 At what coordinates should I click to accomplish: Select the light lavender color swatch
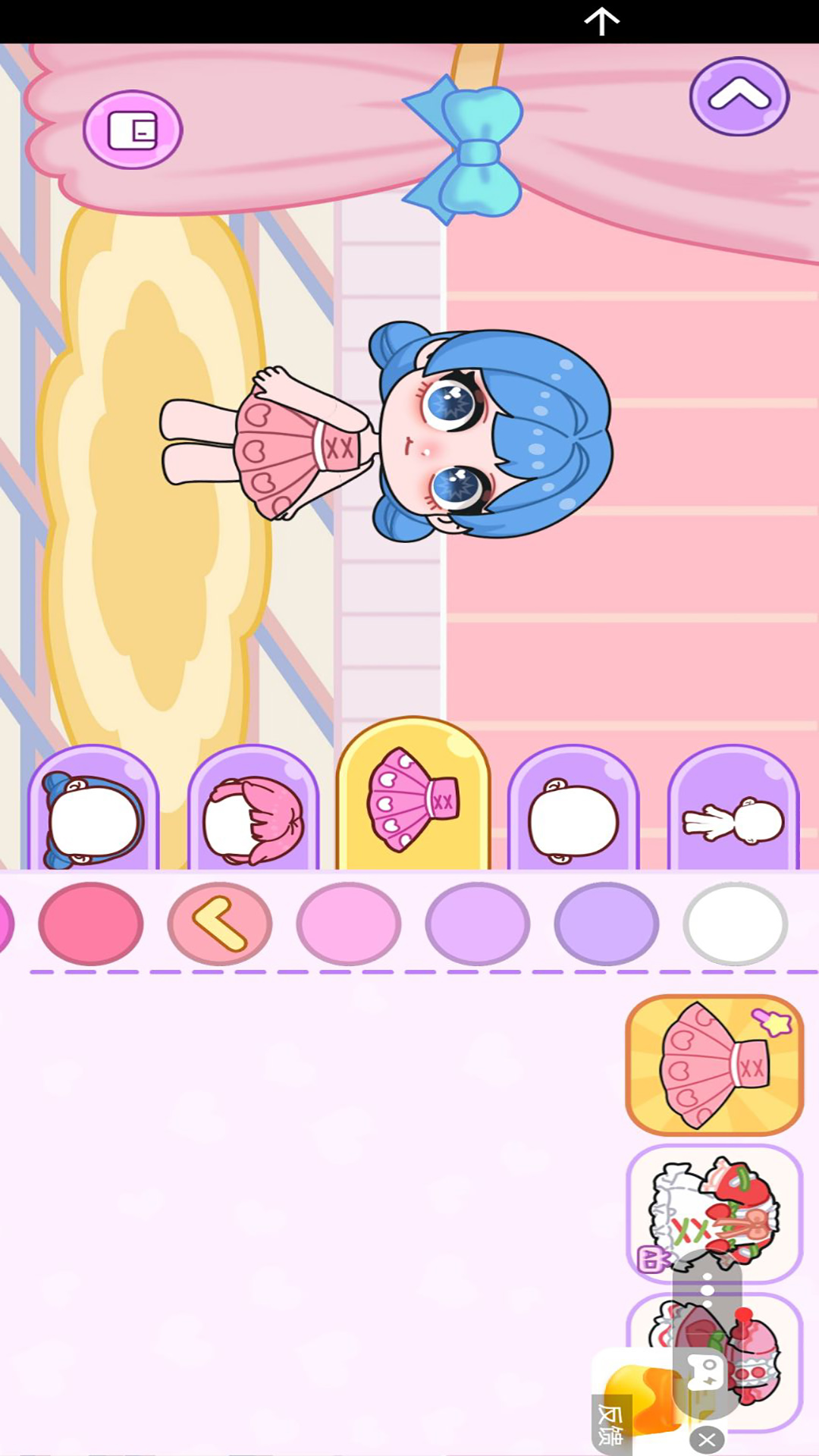tap(478, 924)
